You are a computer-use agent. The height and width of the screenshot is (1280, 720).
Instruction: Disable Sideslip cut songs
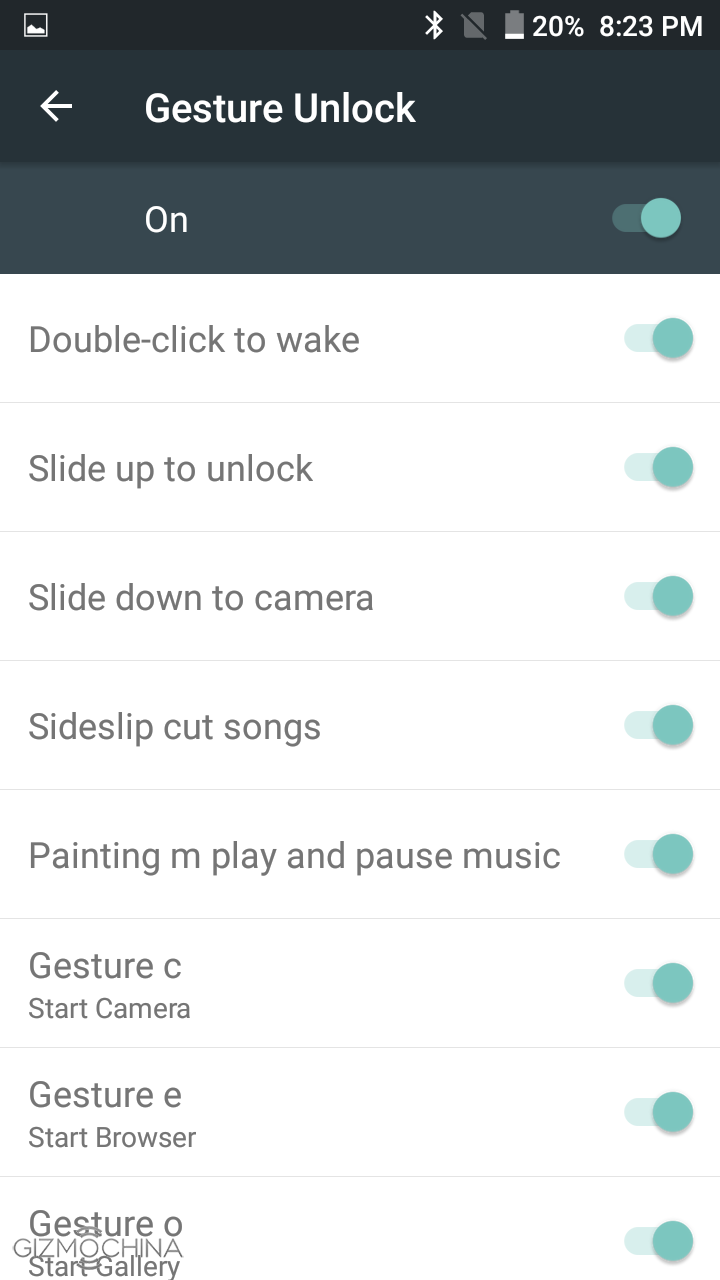[659, 726]
